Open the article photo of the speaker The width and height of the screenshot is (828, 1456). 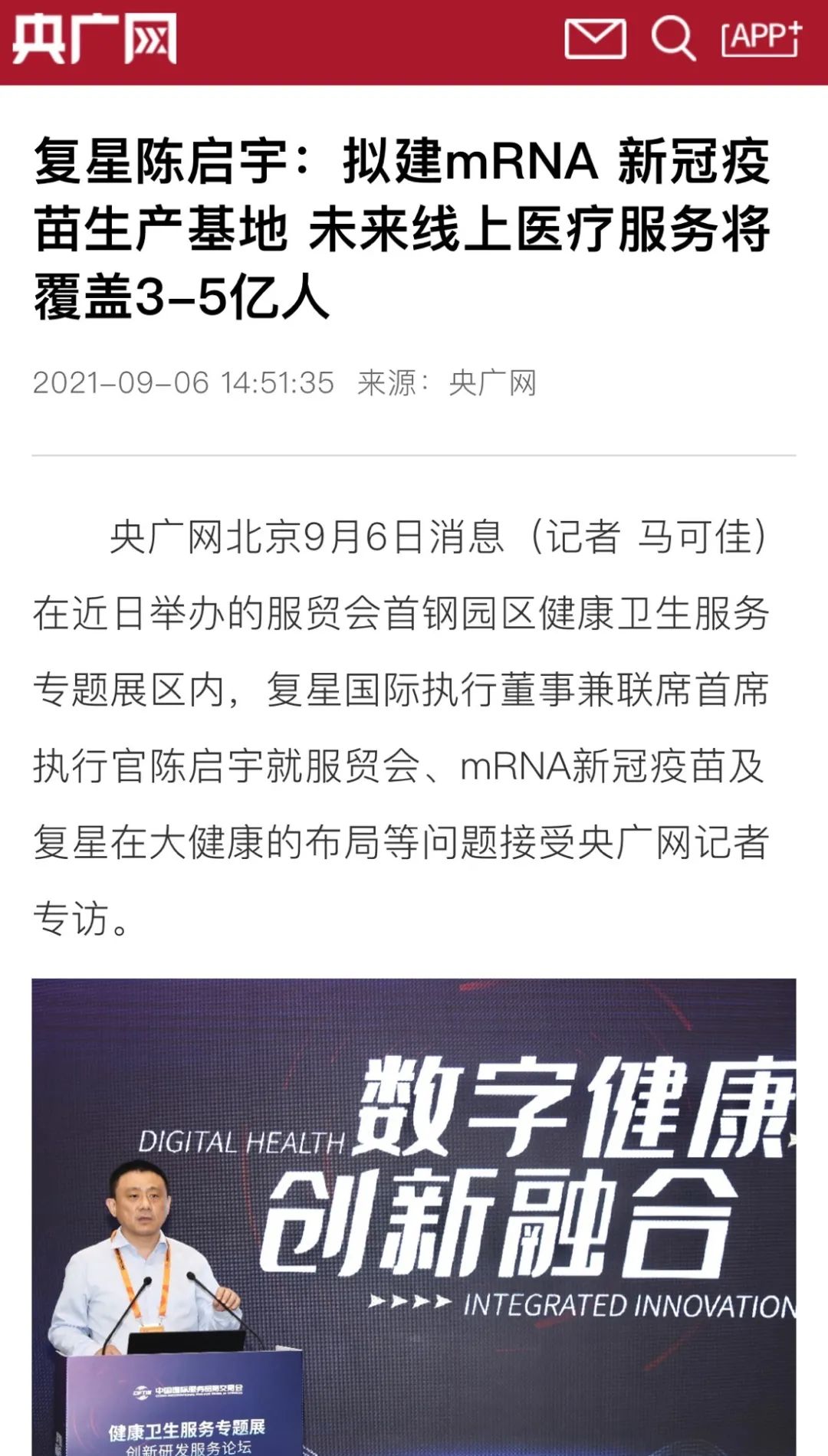[x=414, y=1217]
